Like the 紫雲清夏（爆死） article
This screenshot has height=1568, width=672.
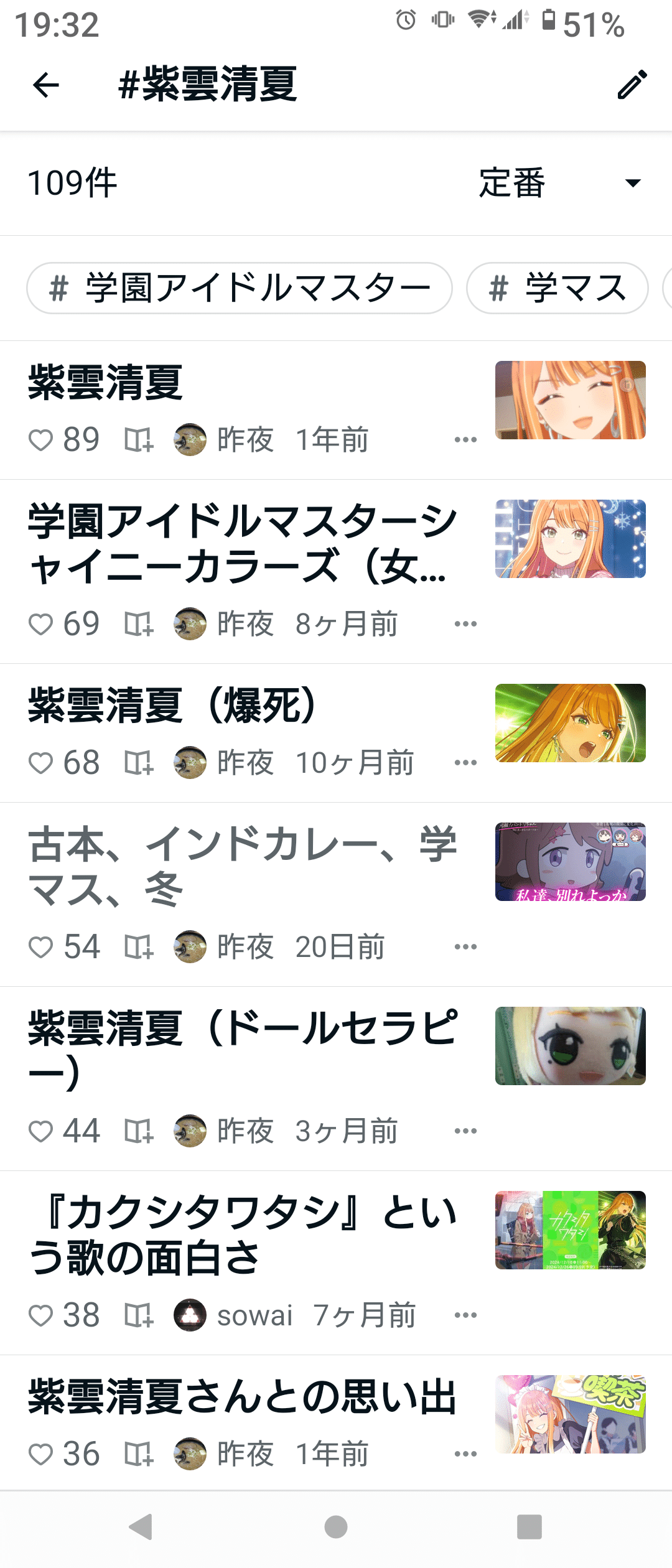(x=41, y=763)
